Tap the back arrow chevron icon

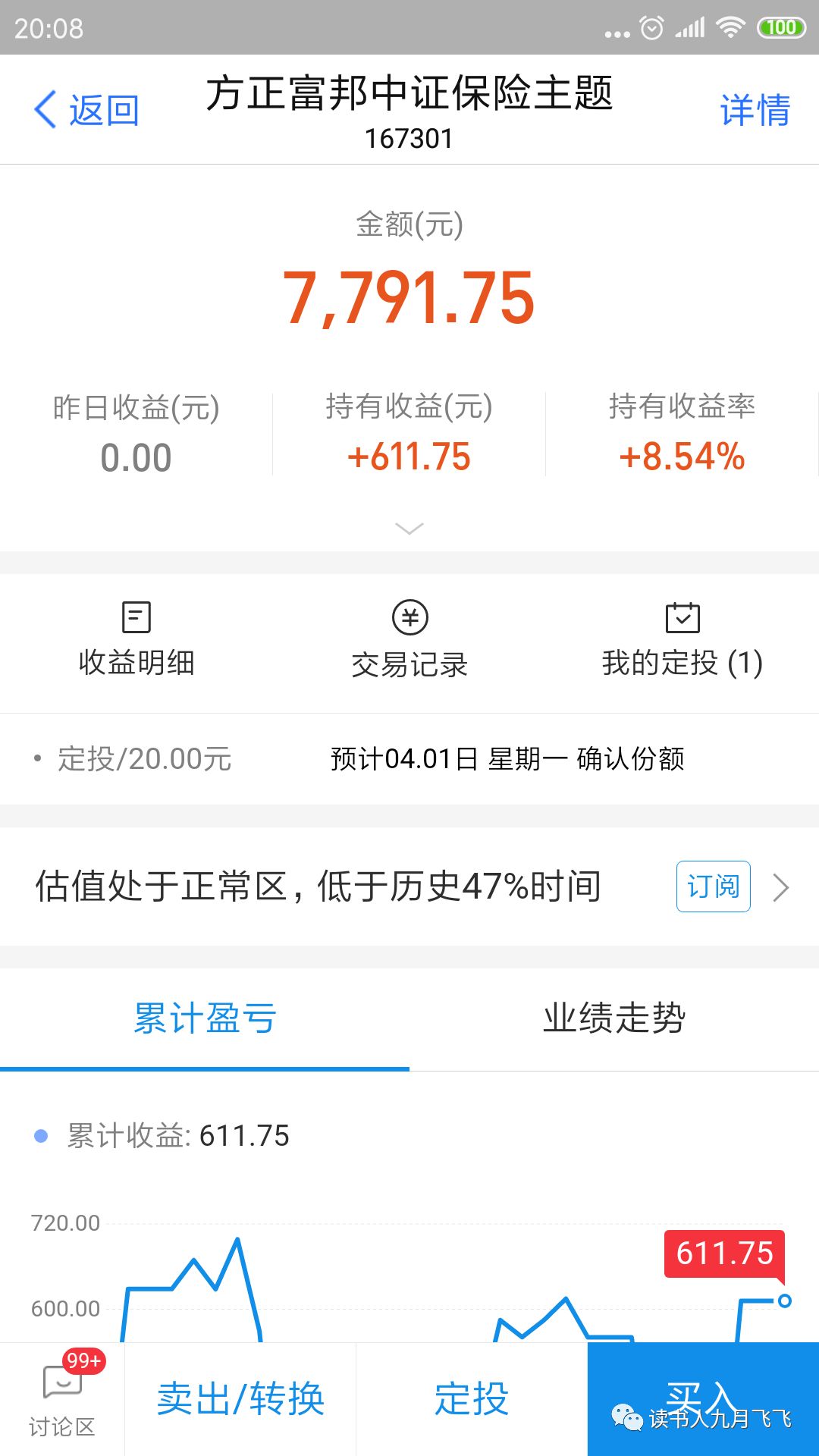coord(45,109)
